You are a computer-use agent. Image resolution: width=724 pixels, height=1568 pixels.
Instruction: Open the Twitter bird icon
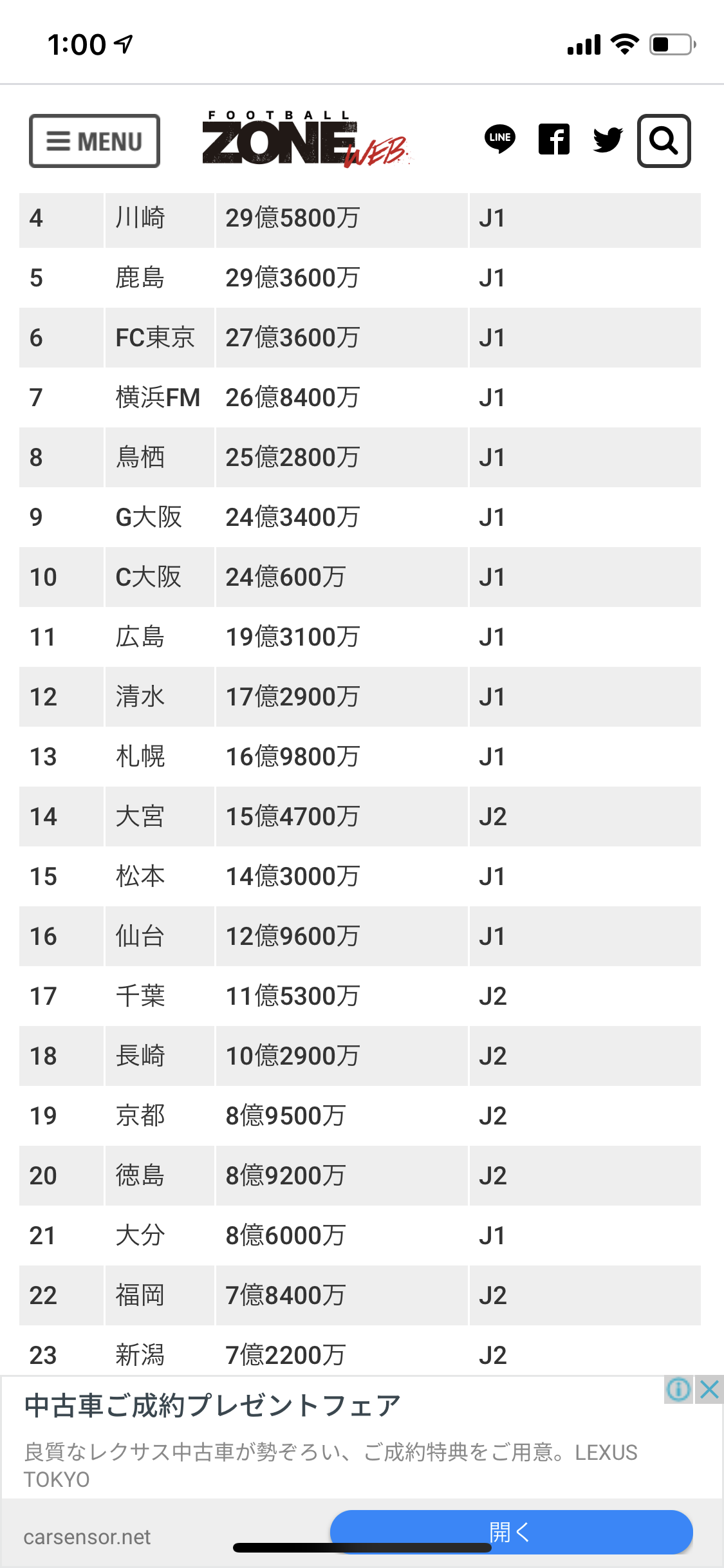[608, 139]
